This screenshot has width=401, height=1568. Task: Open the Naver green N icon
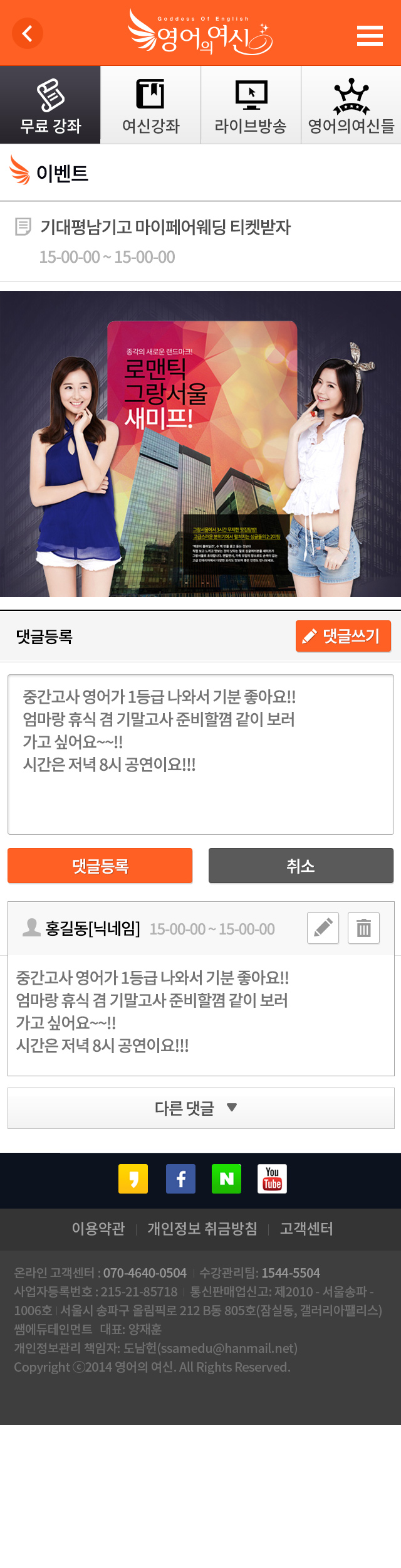click(226, 1179)
